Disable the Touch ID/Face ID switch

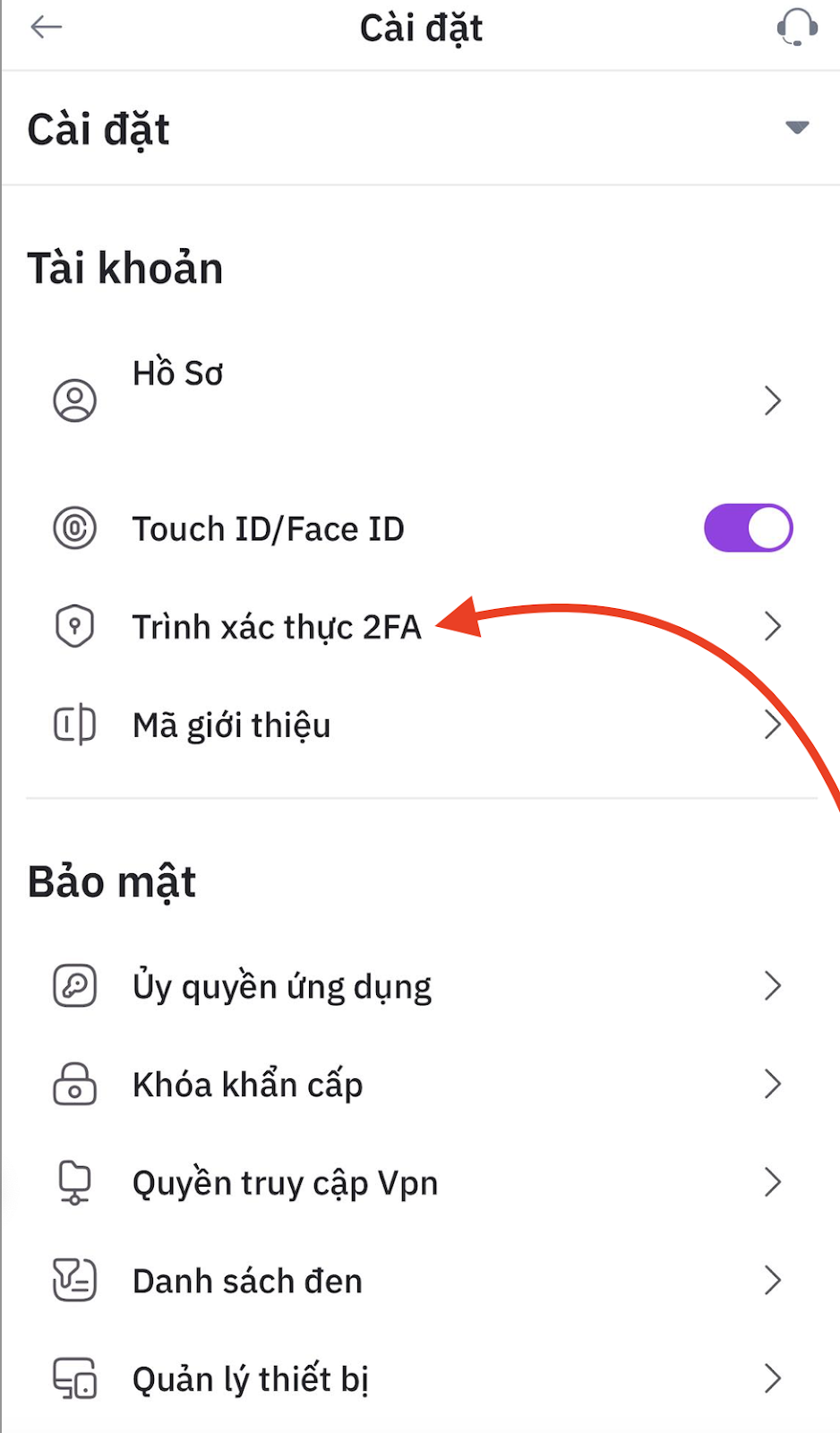tap(748, 528)
